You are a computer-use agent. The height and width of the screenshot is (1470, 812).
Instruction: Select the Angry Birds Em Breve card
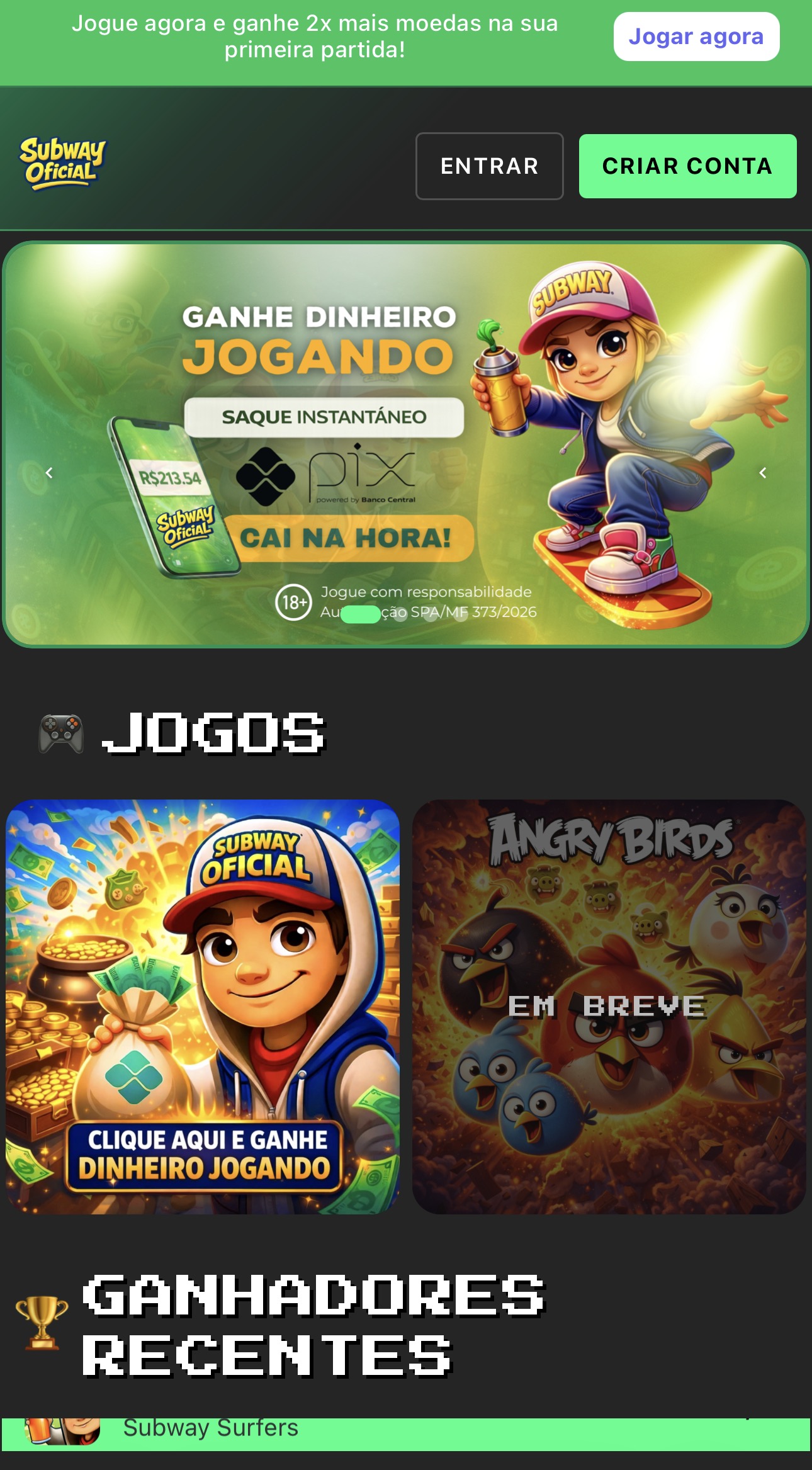[609, 1006]
